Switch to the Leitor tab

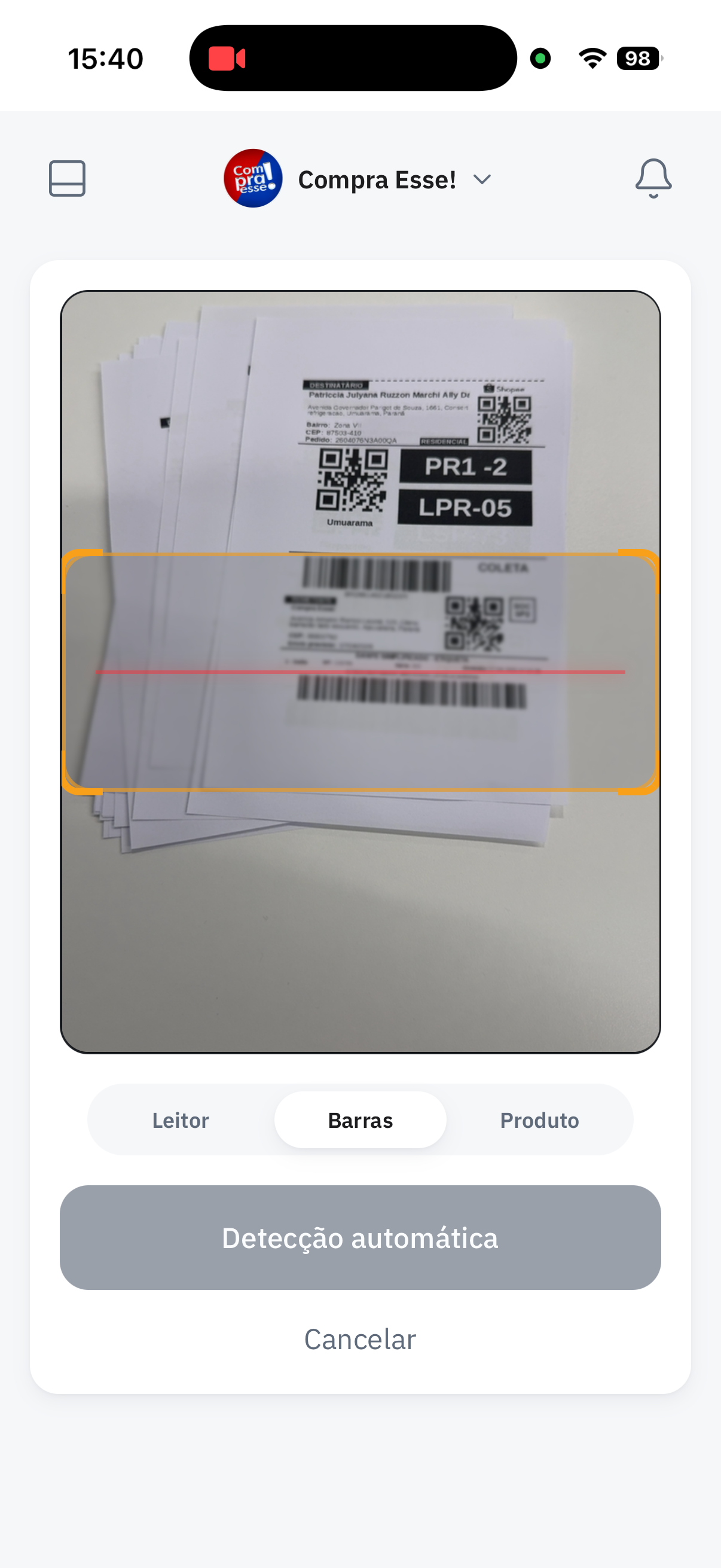(x=181, y=1120)
